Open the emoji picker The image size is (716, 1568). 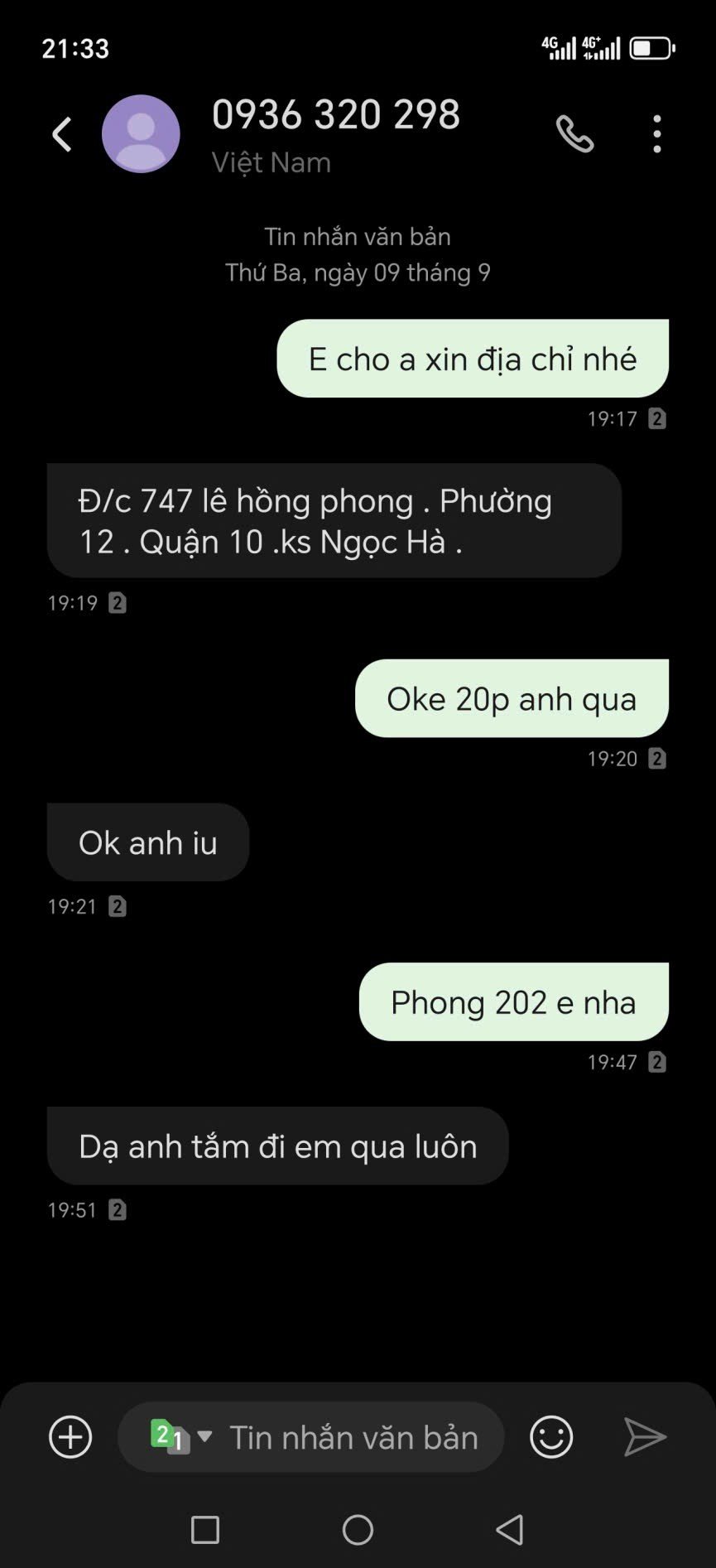551,1437
